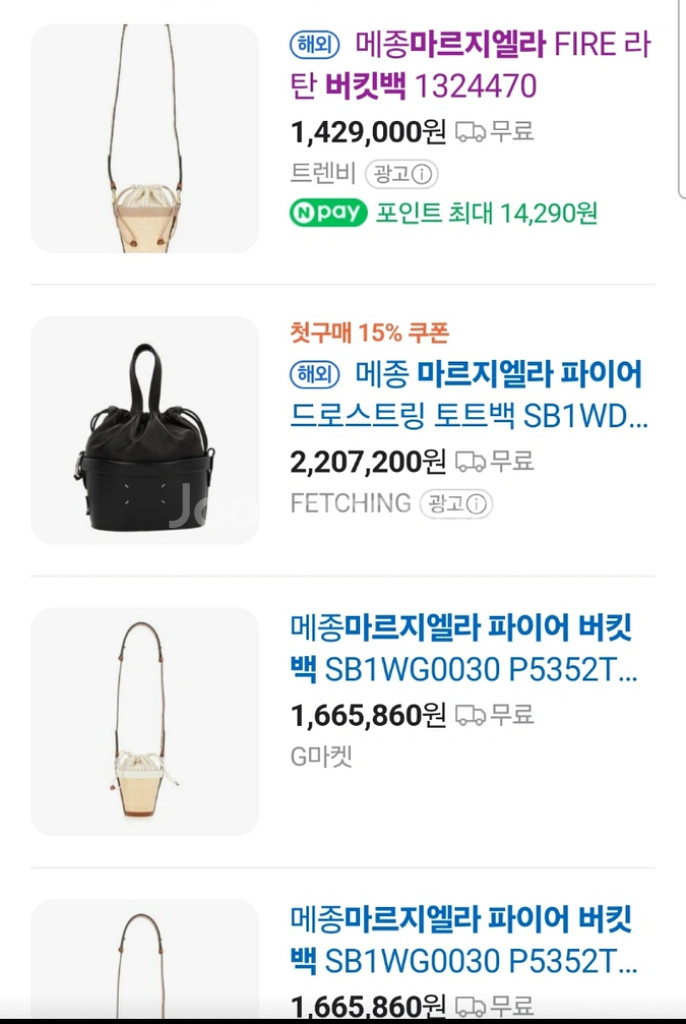This screenshot has width=686, height=1024.
Task: Show ad info for the FETCHING listing
Action: click(455, 503)
